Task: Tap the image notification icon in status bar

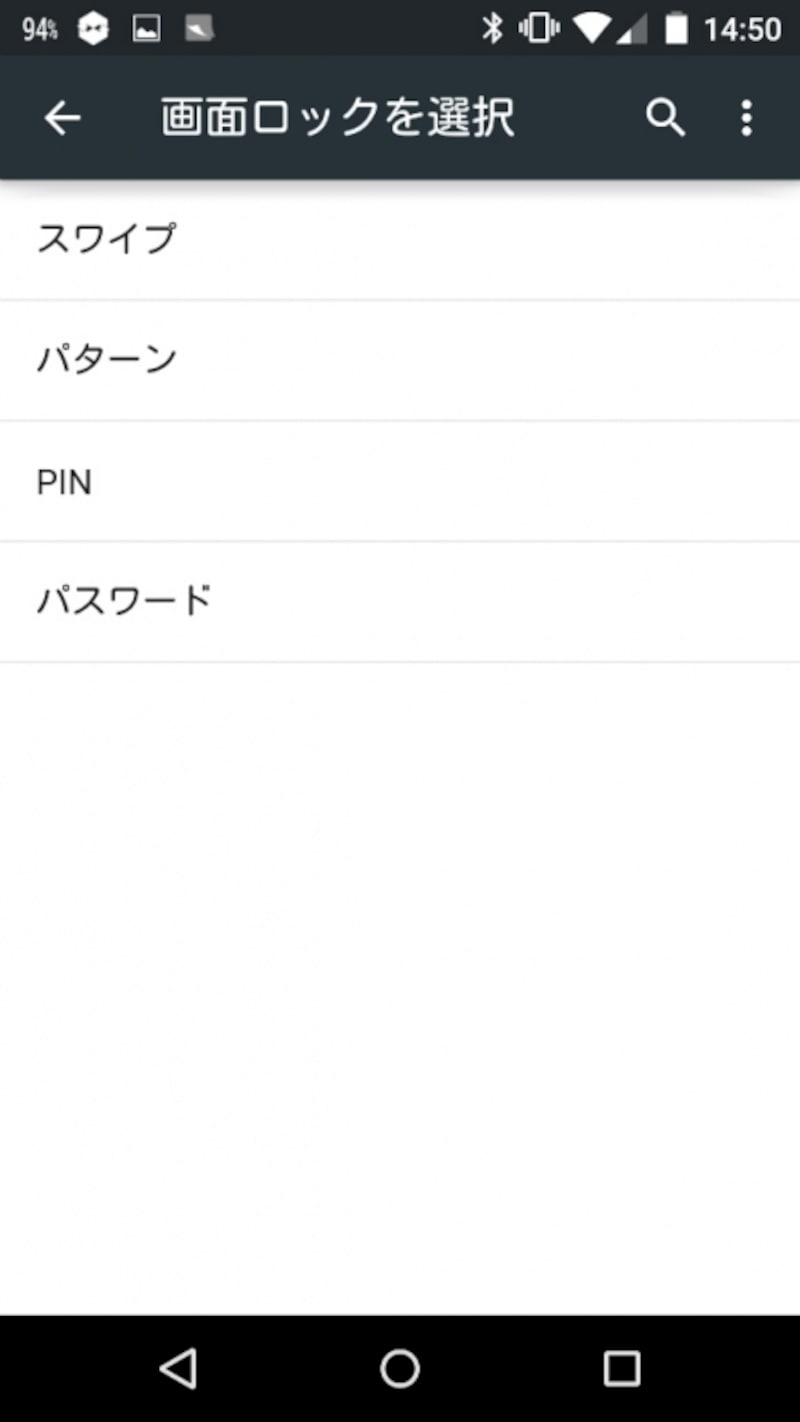Action: pyautogui.click(x=146, y=27)
